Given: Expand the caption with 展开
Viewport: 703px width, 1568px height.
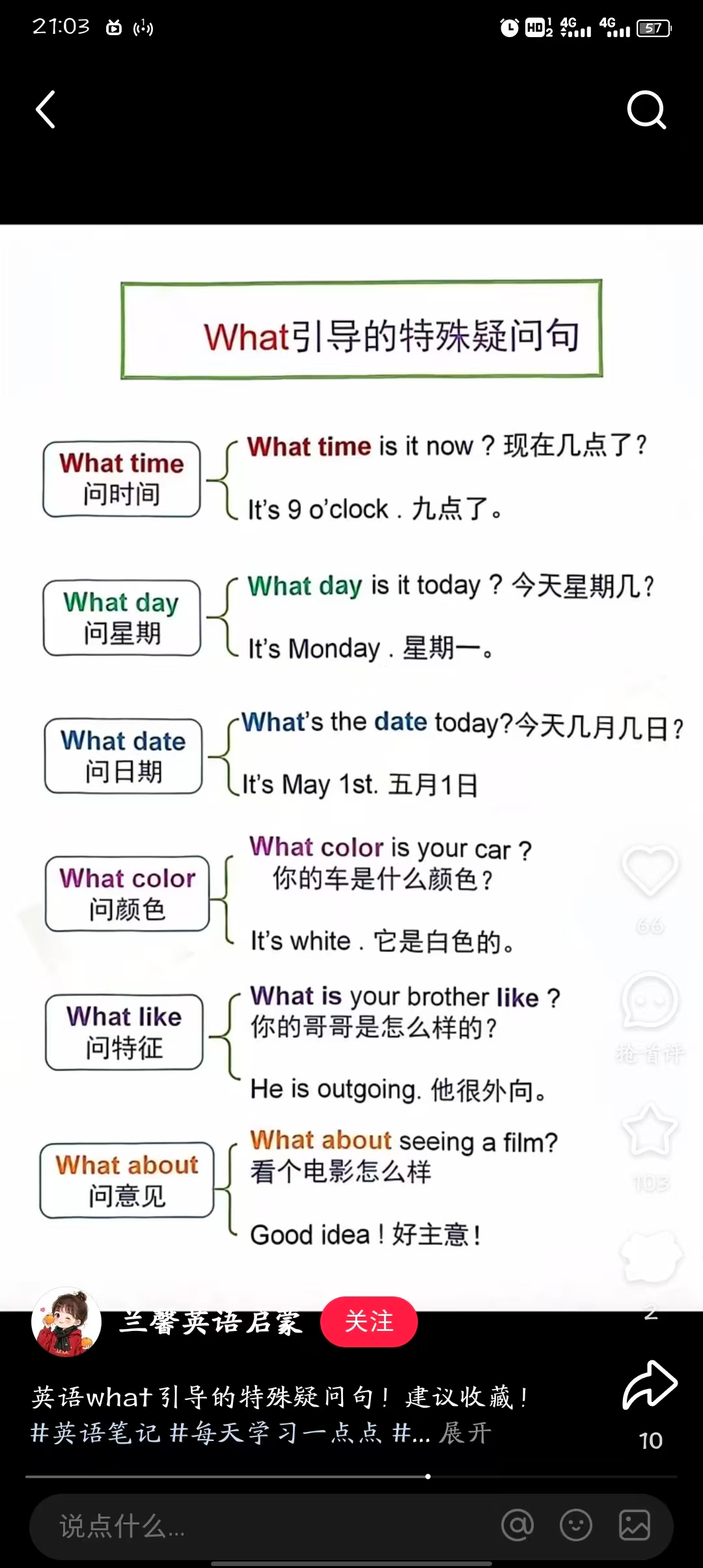Looking at the screenshot, I should 465,1433.
